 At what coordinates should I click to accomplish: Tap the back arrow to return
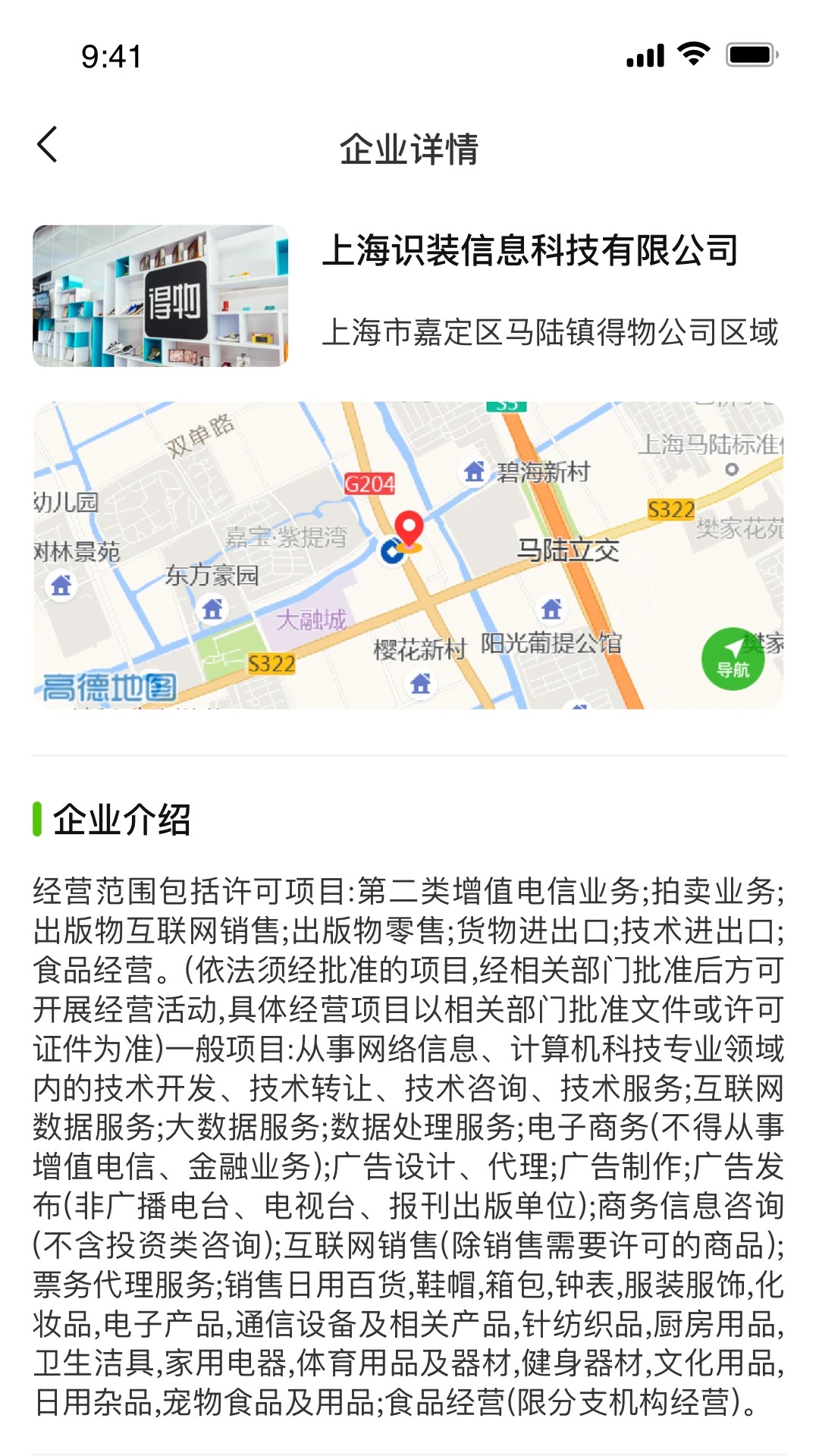(x=48, y=144)
